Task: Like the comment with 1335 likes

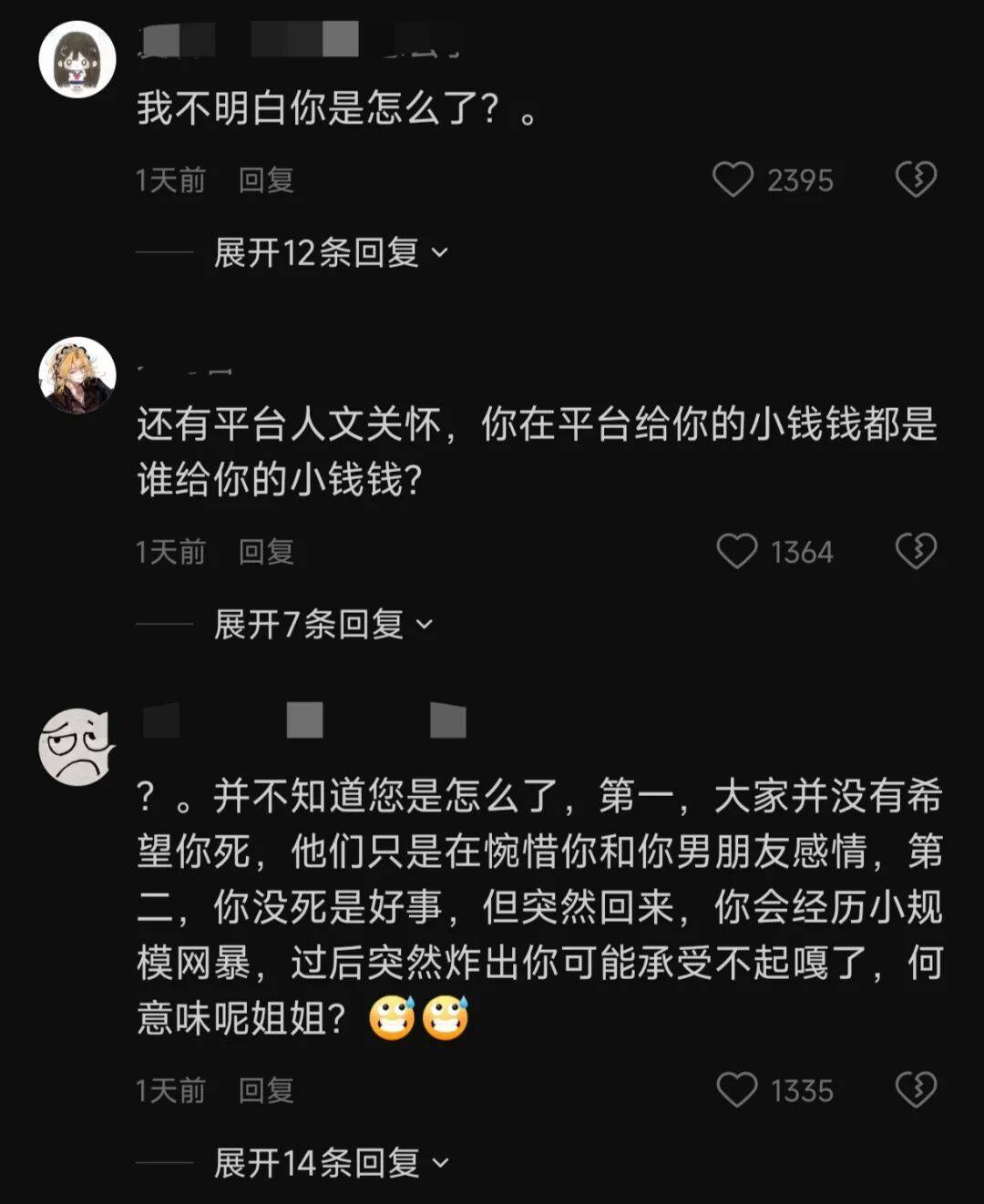Action: tap(736, 1090)
